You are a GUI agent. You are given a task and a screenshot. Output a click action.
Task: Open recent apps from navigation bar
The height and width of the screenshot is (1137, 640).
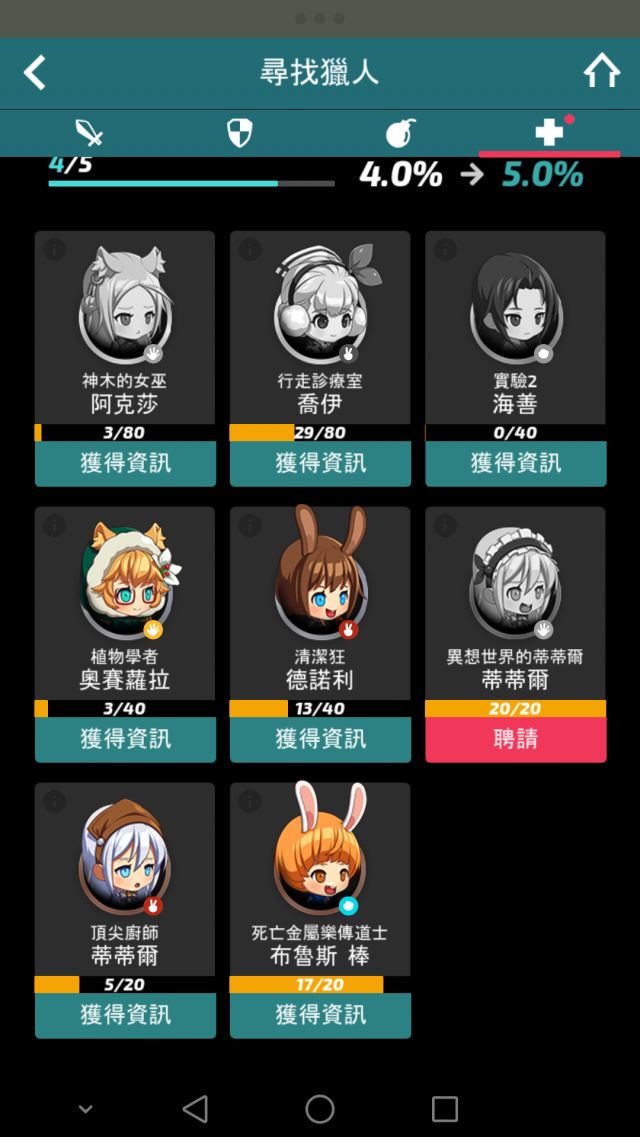(445, 1108)
